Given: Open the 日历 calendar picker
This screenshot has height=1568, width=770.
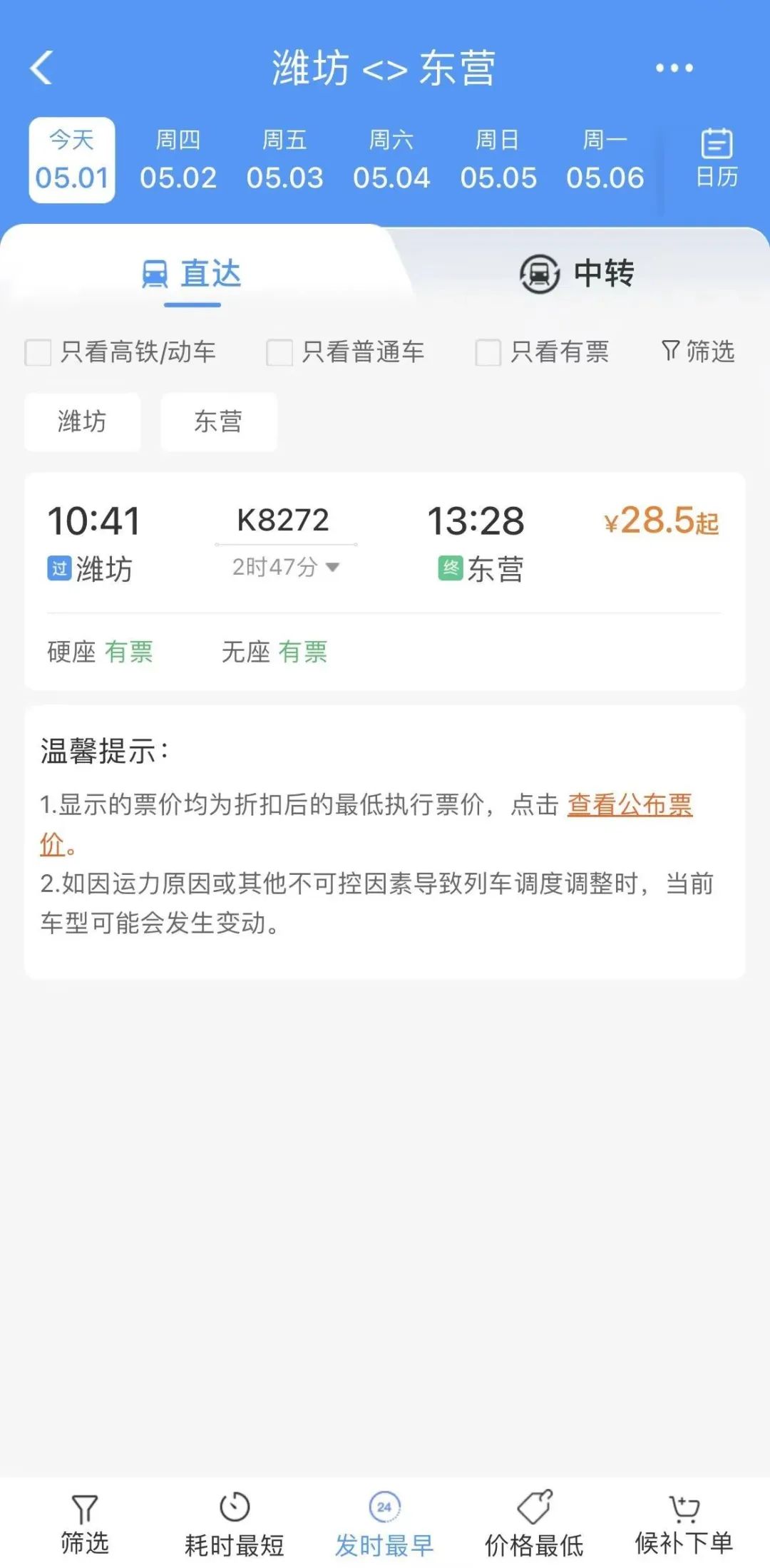Looking at the screenshot, I should coord(717,158).
